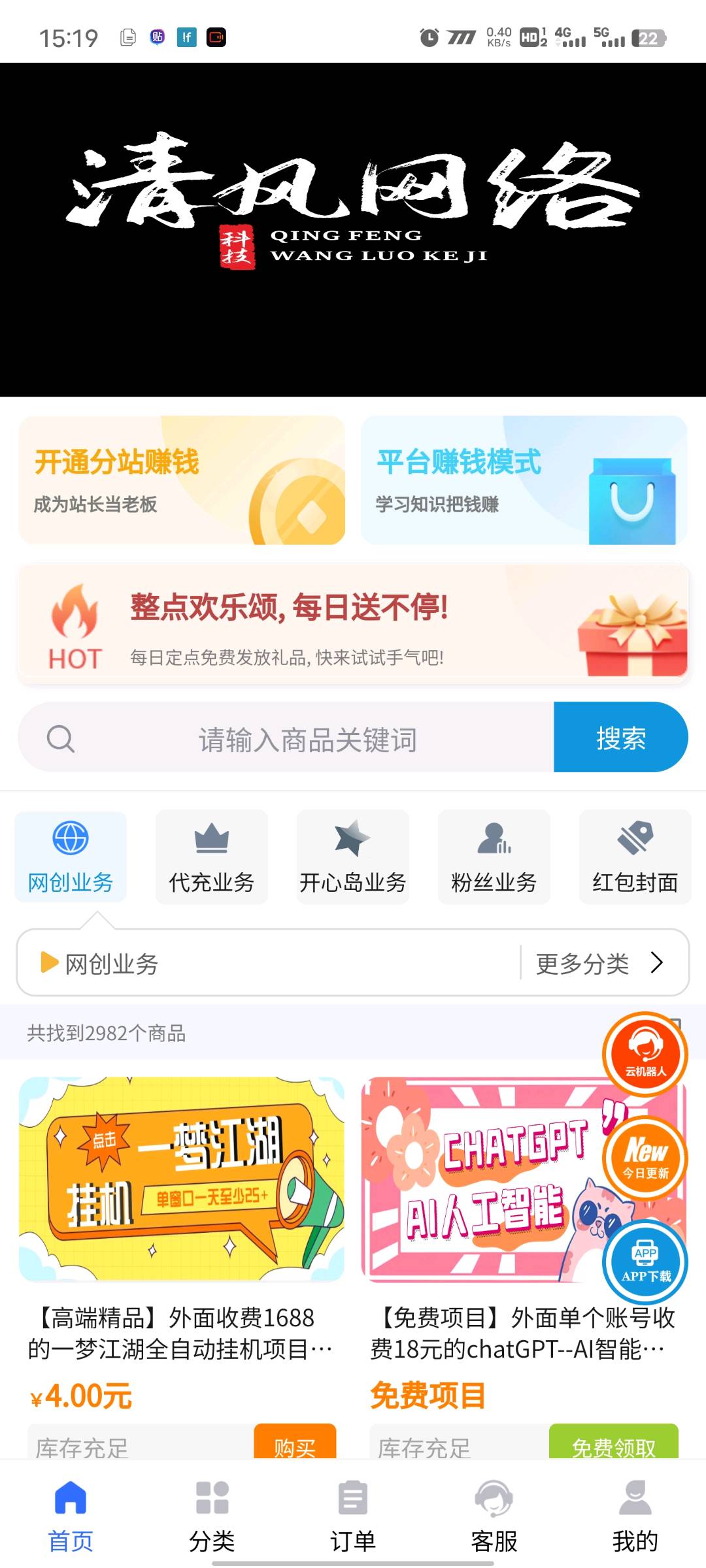Tap the APP下载 floating download icon
The width and height of the screenshot is (706, 1568).
coord(644,1262)
